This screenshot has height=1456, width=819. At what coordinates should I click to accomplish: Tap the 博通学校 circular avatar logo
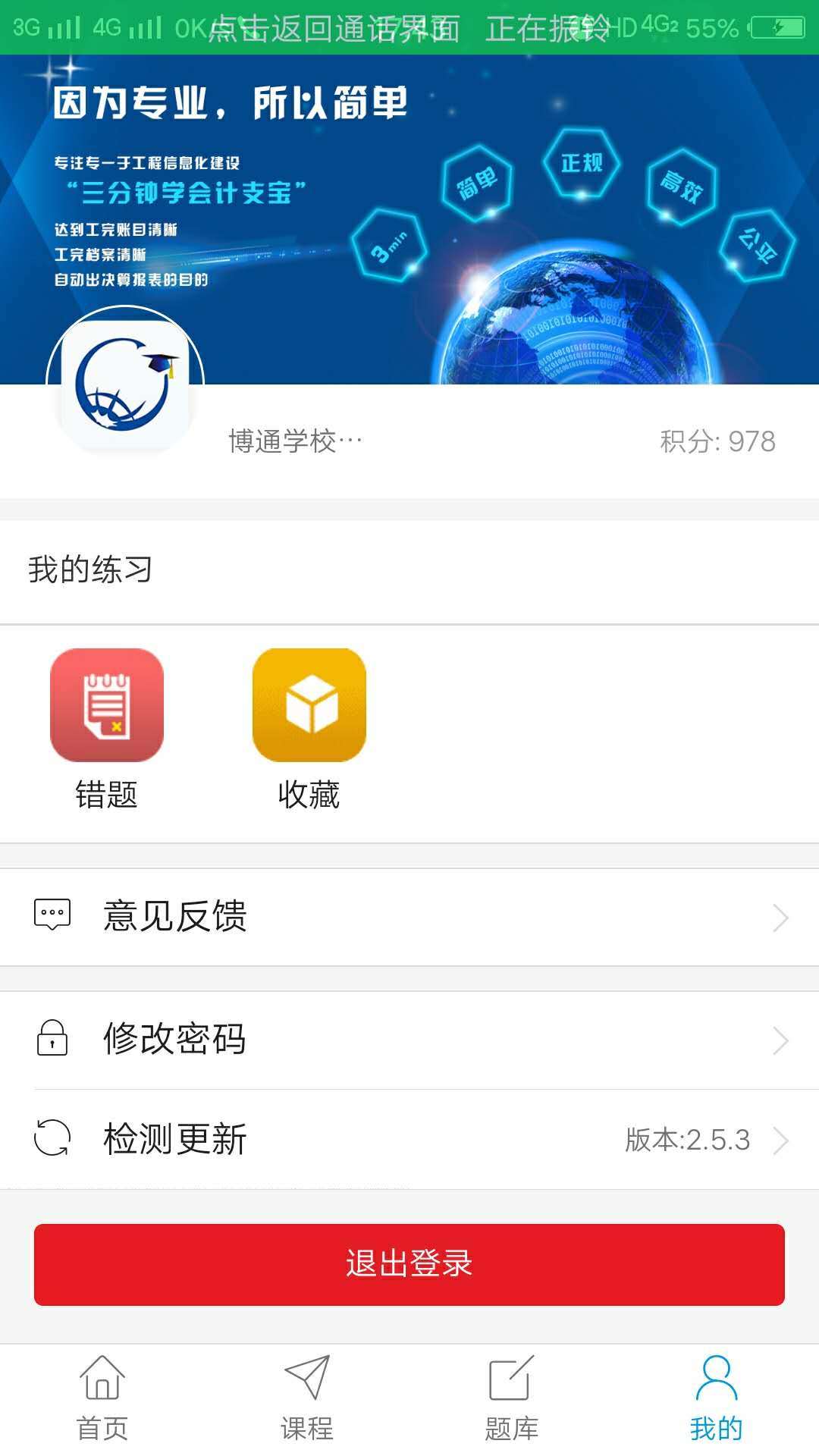125,379
